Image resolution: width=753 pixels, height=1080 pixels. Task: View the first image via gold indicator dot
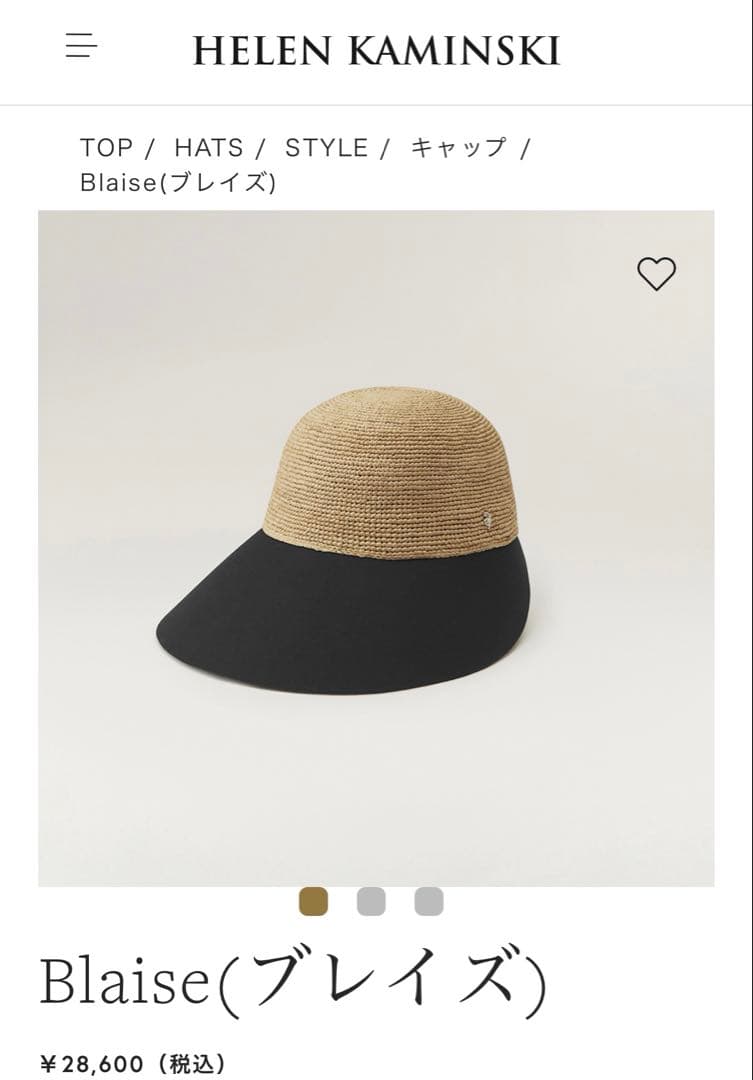(x=311, y=901)
